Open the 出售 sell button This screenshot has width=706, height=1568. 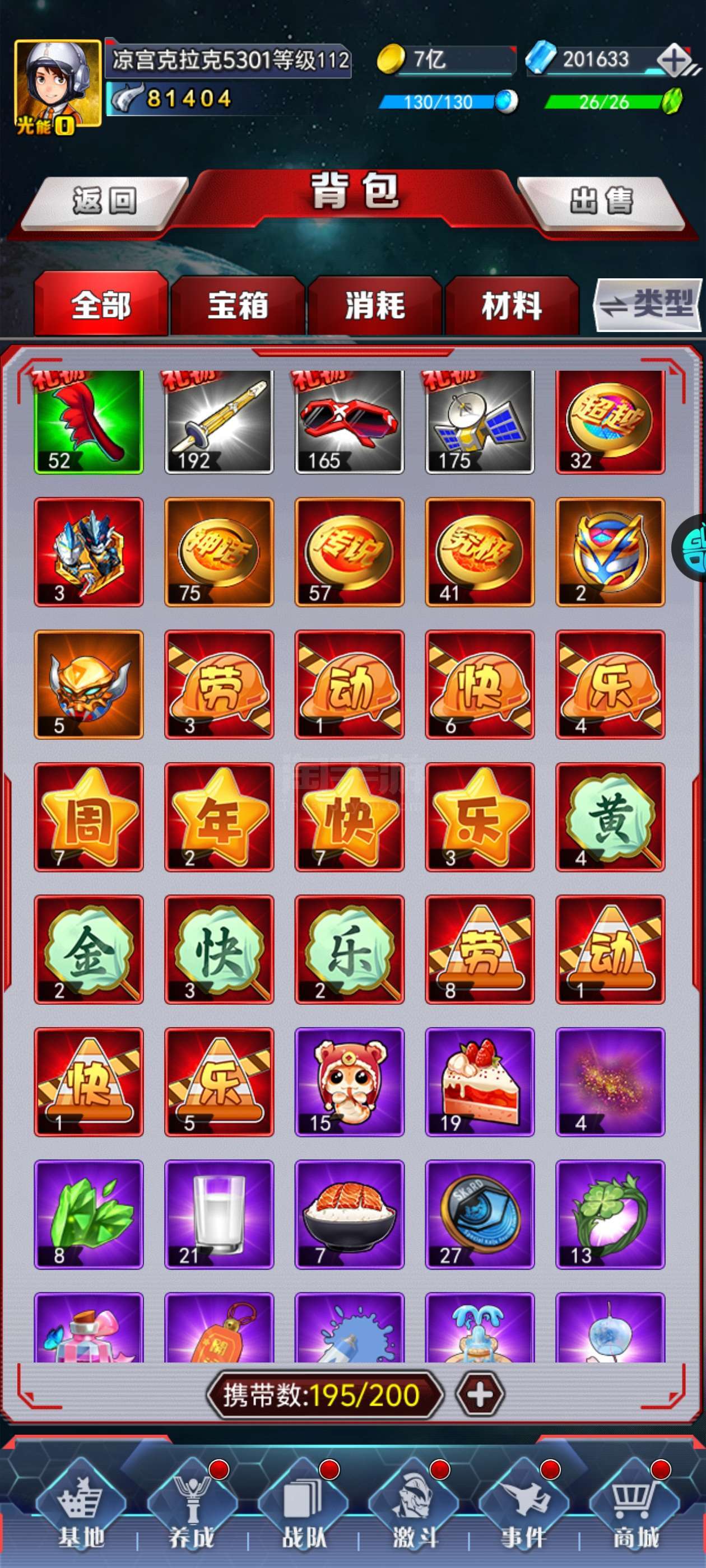601,203
